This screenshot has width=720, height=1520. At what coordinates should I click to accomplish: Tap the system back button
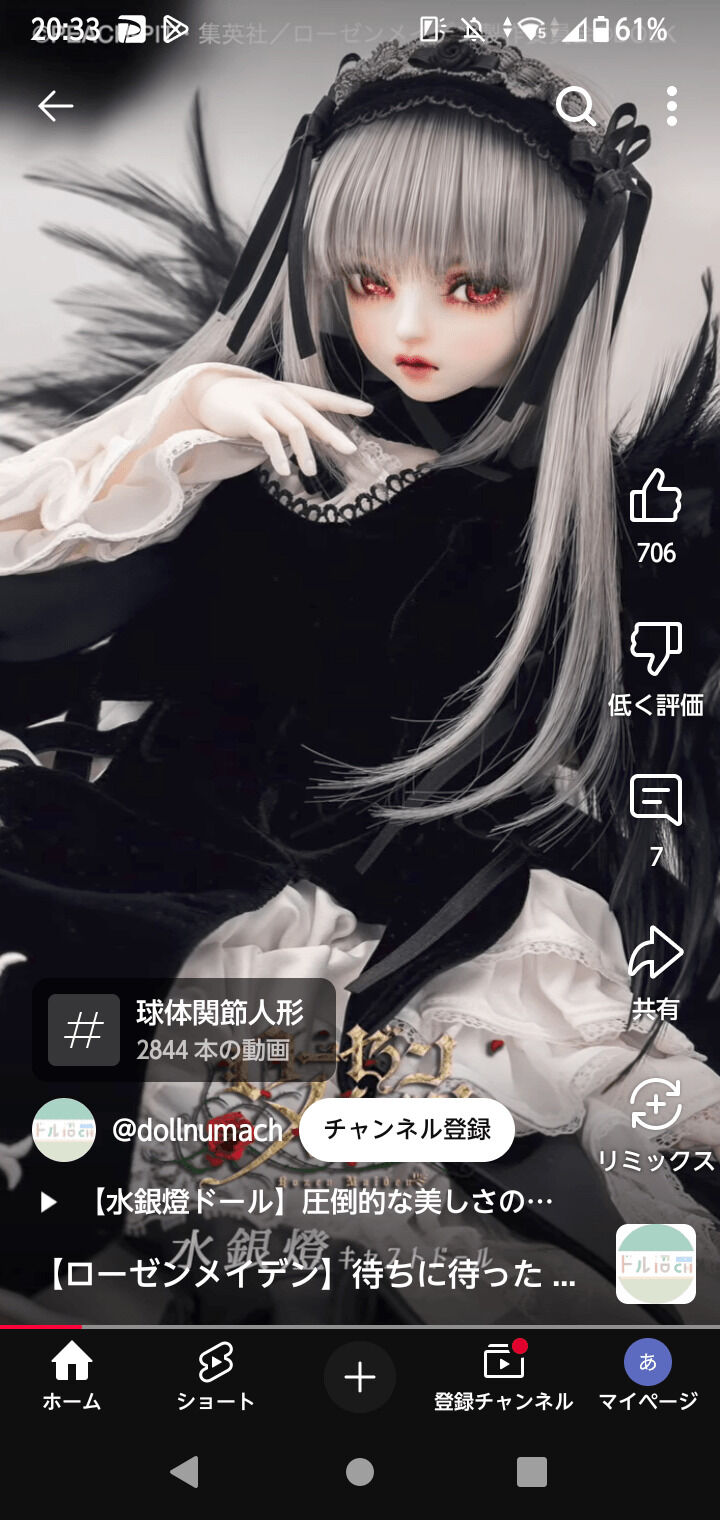[185, 1471]
